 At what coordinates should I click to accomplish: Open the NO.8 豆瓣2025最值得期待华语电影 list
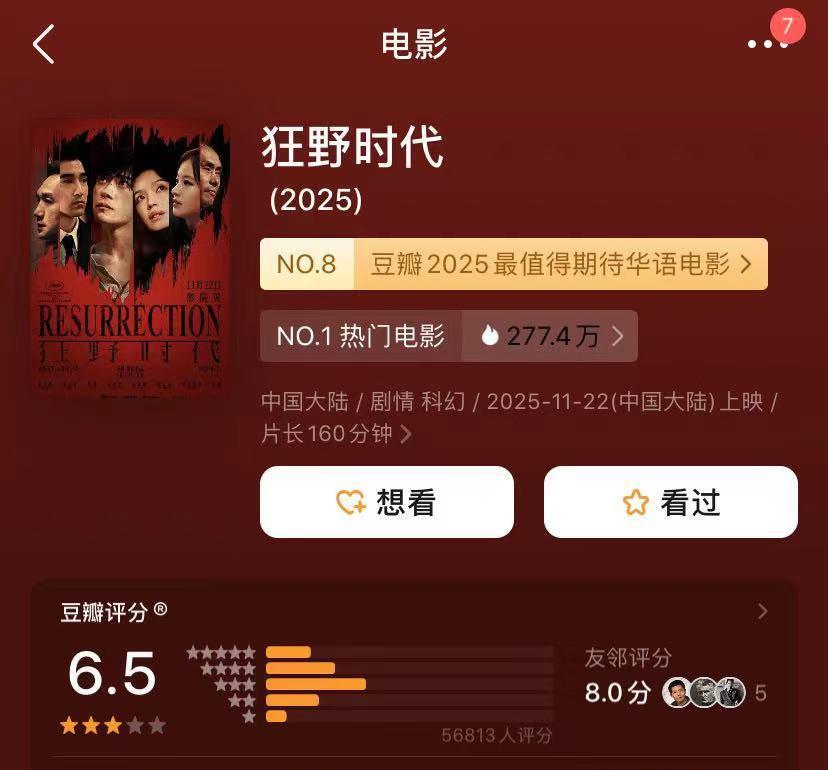(x=513, y=264)
